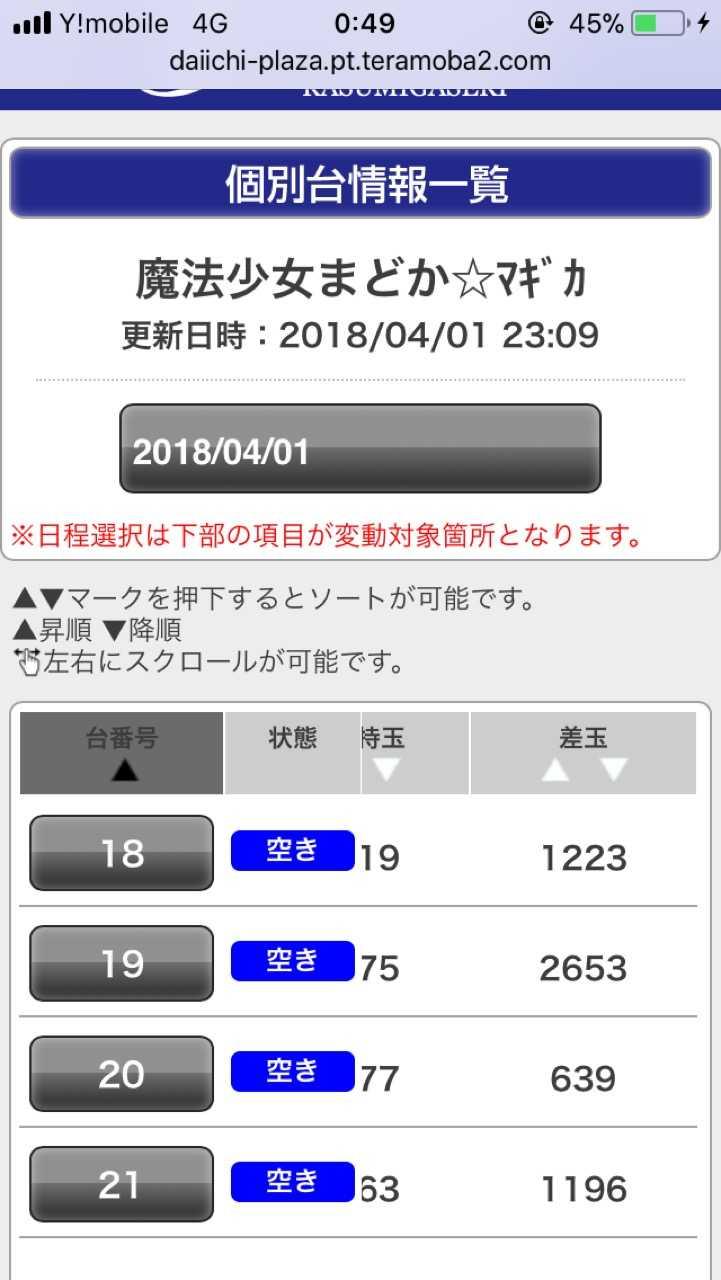Open the 2018/04/01 date selector
Image resolution: width=721 pixels, height=1280 pixels.
(x=360, y=448)
